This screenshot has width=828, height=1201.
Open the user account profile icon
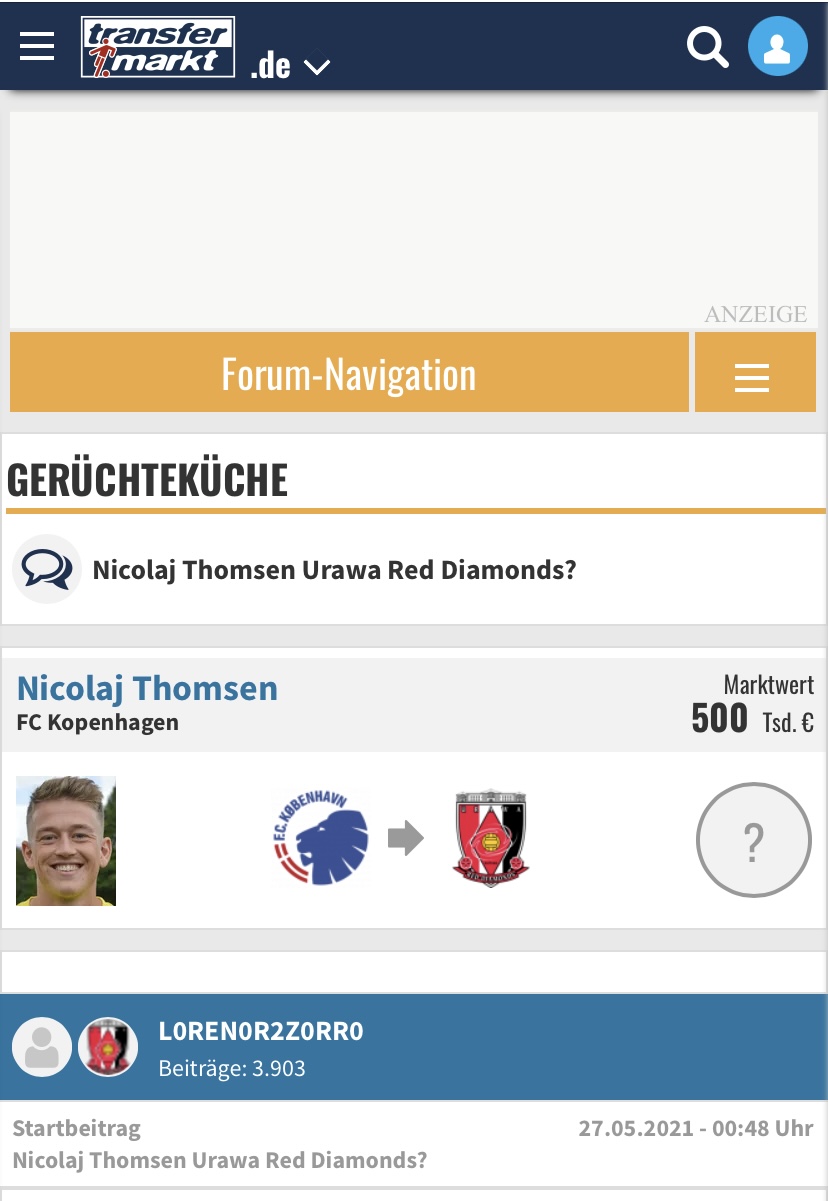coord(777,47)
